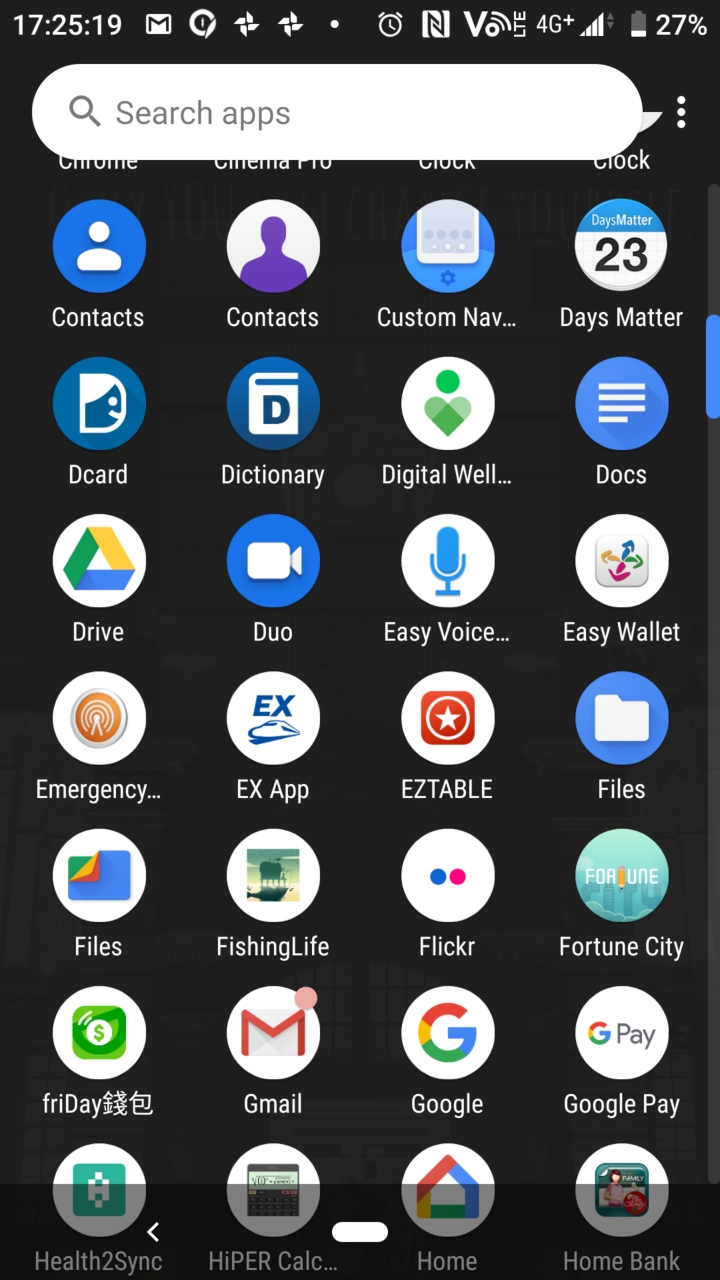
Task: Open the FishingLife game
Action: [x=273, y=876]
